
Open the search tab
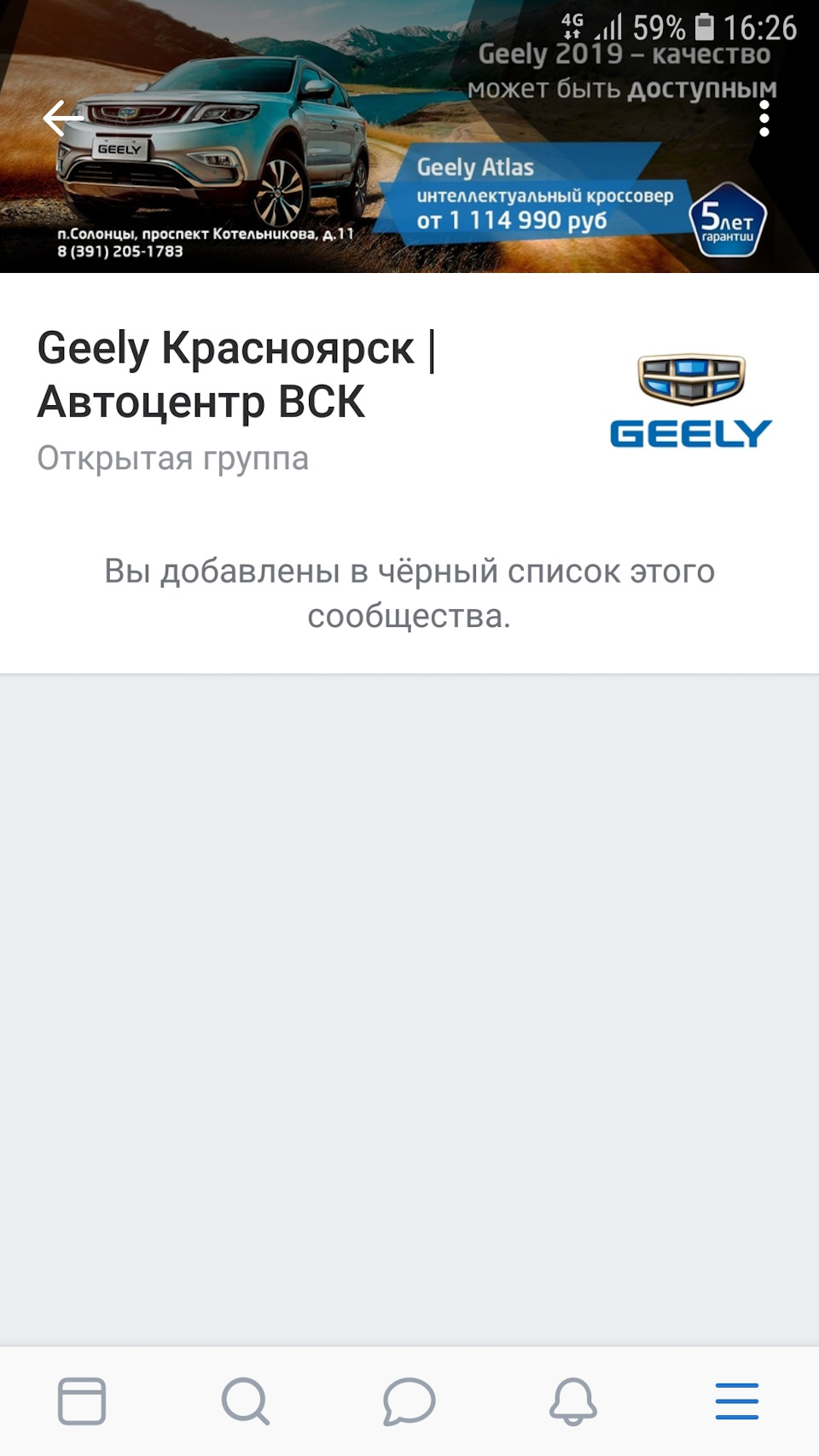tap(246, 1401)
